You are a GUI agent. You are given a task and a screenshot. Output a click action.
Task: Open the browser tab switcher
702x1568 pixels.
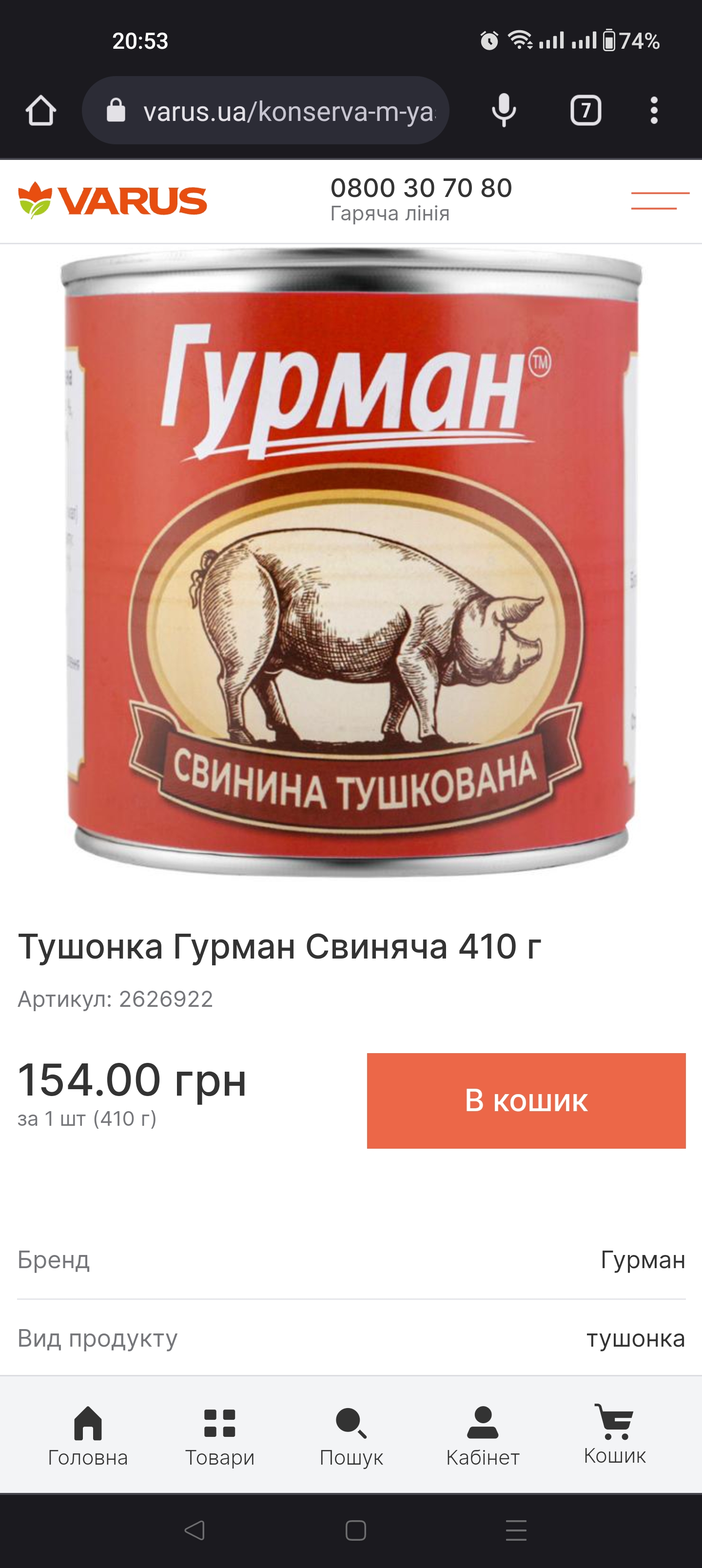click(585, 111)
